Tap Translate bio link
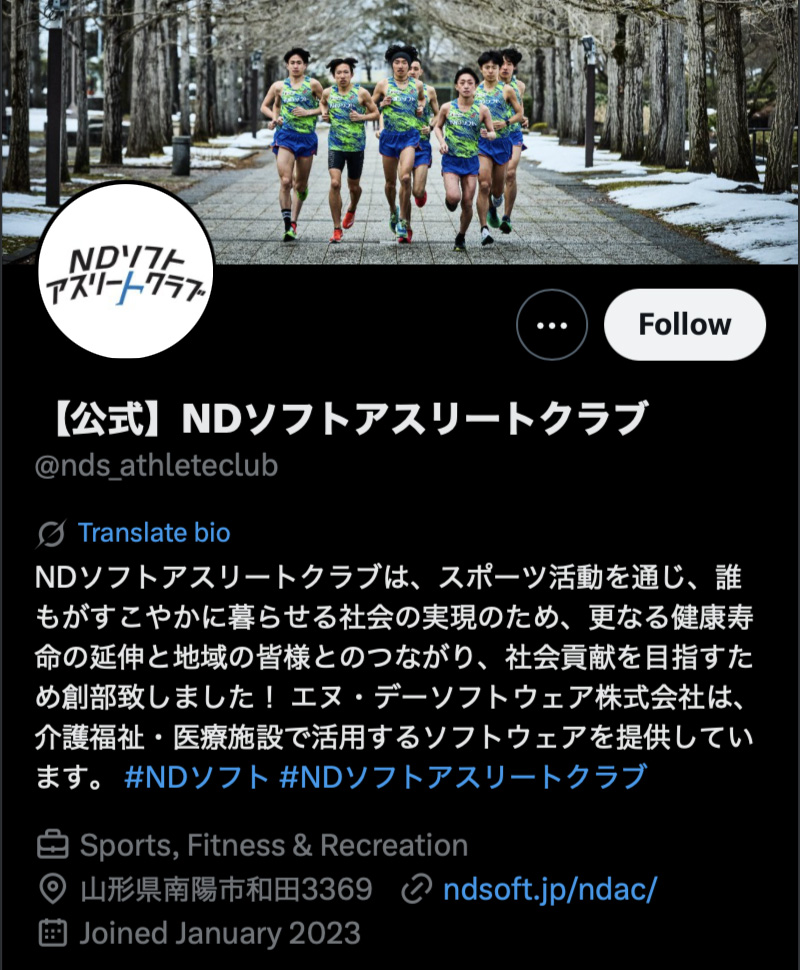This screenshot has width=800, height=970. pos(153,532)
